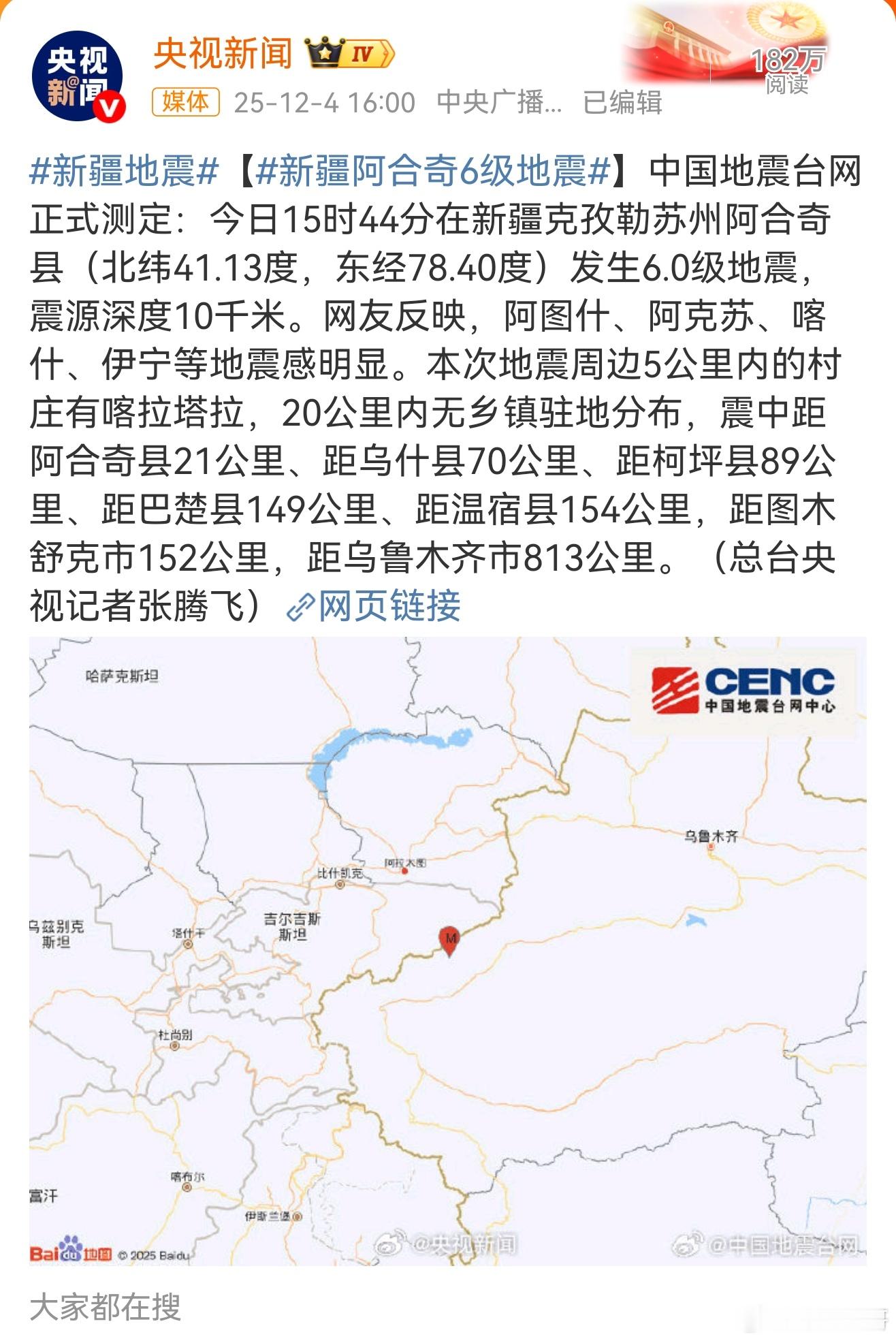The image size is (896, 1341).
Task: Click the link chain icon before 网页链接
Action: (302, 605)
